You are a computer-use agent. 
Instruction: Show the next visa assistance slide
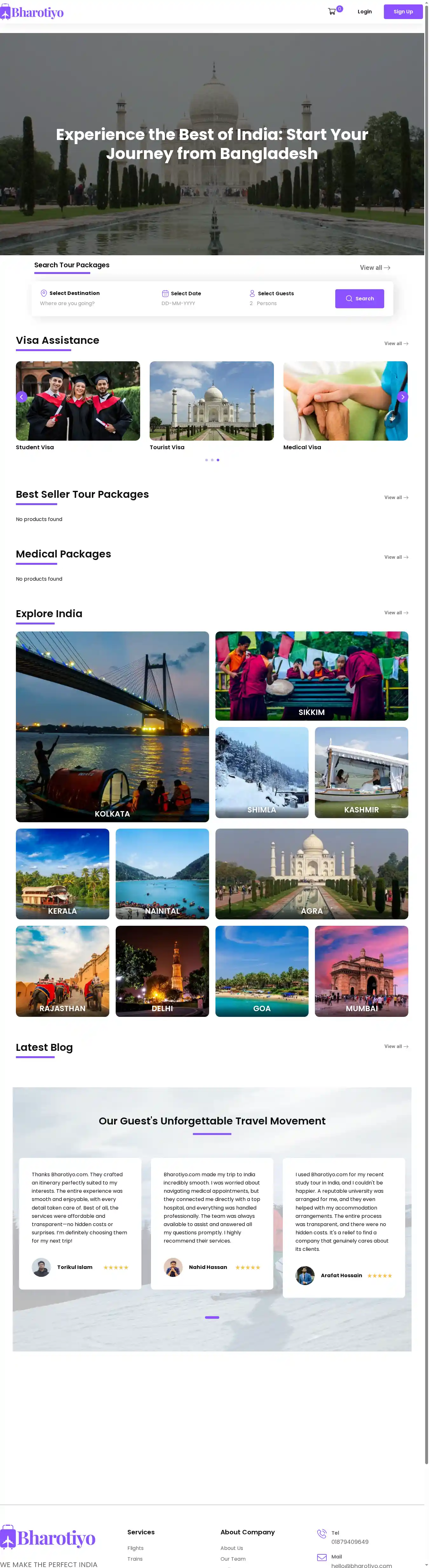tap(402, 397)
